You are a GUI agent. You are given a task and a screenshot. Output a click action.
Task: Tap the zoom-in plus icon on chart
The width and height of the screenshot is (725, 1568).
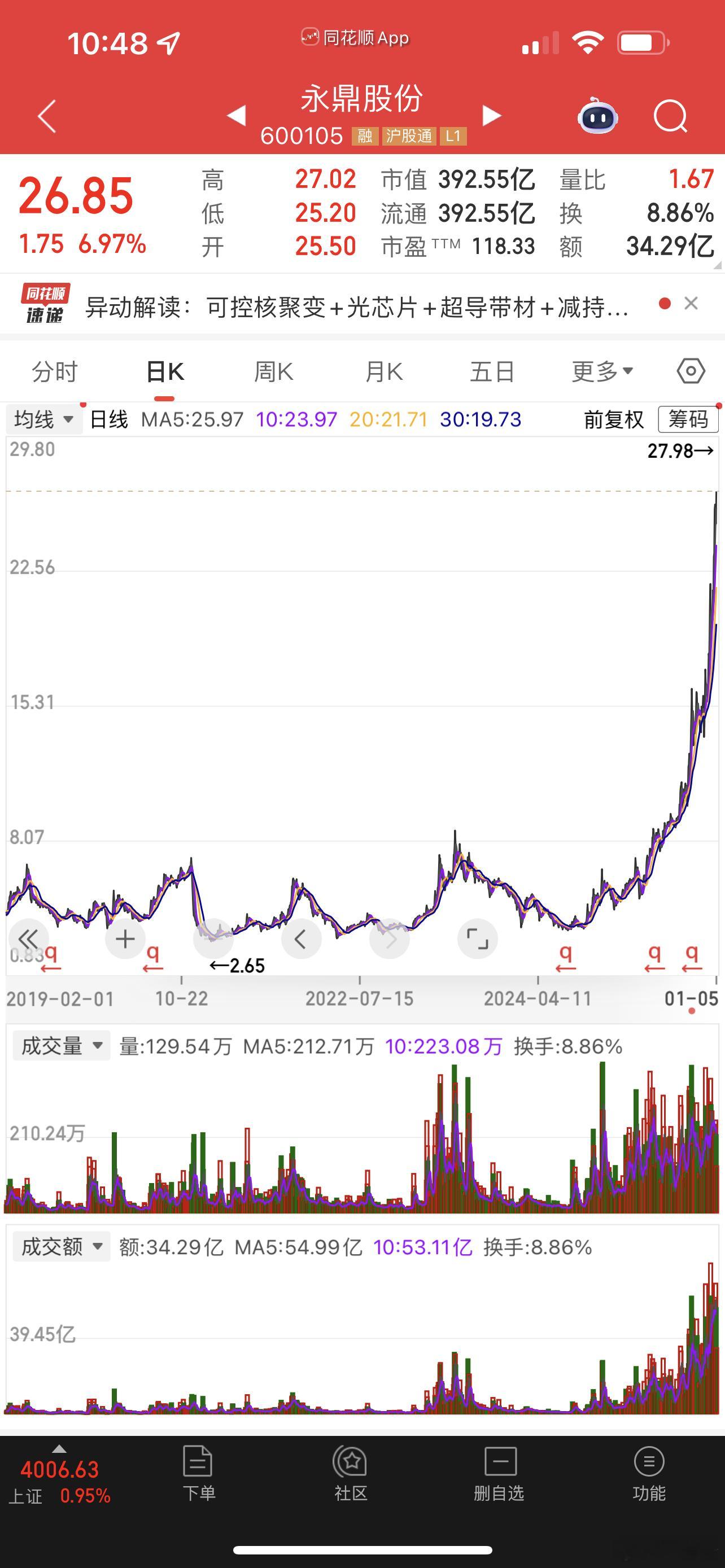pyautogui.click(x=125, y=939)
